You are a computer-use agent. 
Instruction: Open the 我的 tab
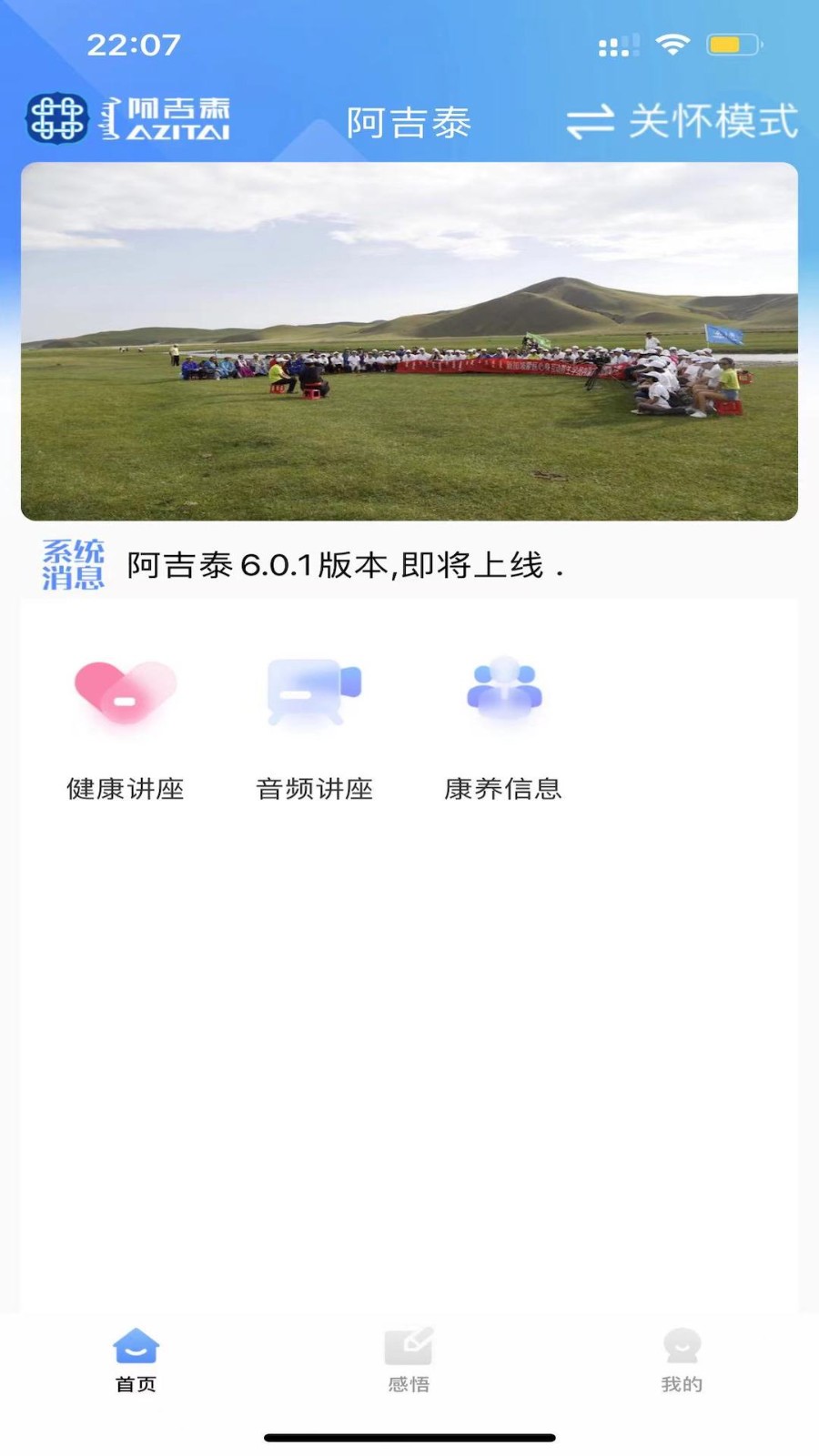(x=681, y=1358)
